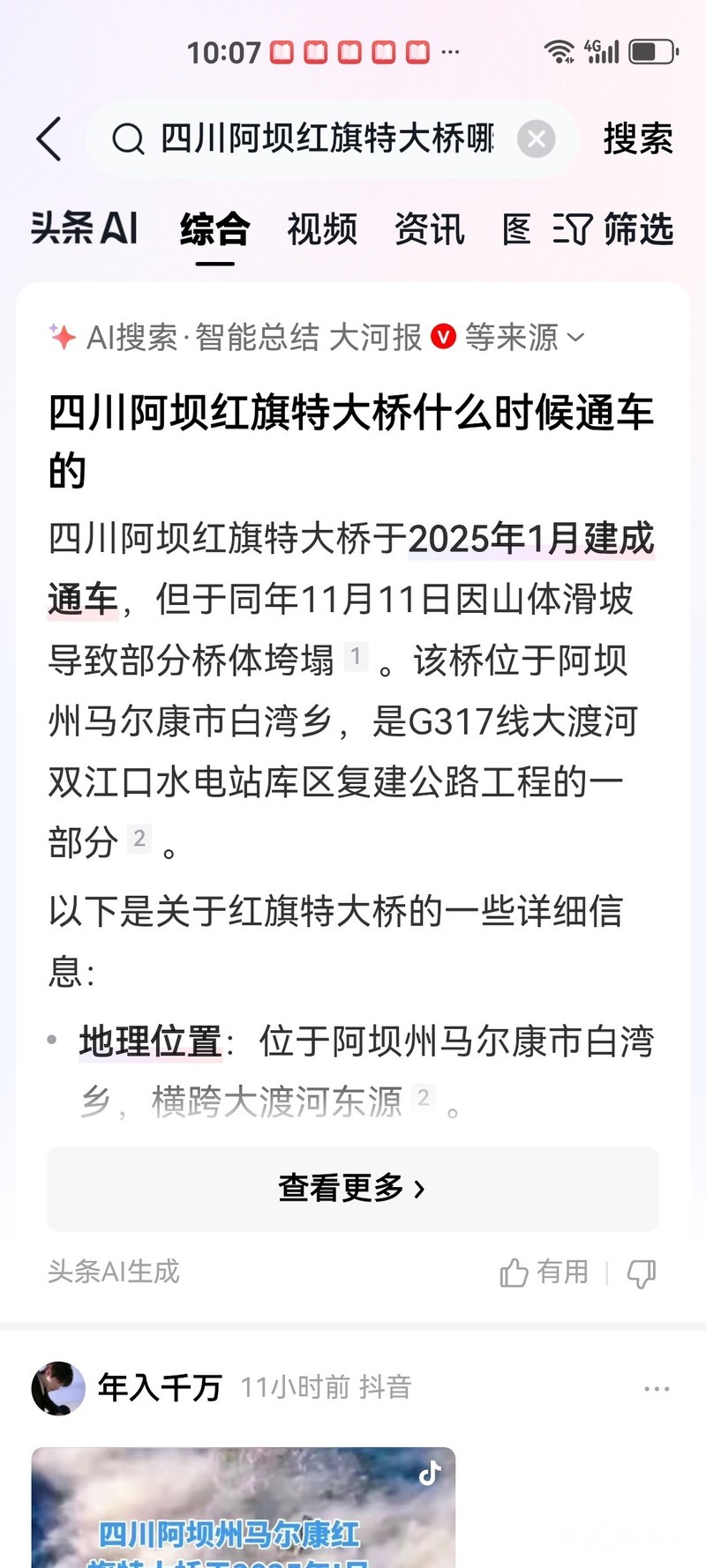Mark the AI summary as 有用

[545, 1272]
